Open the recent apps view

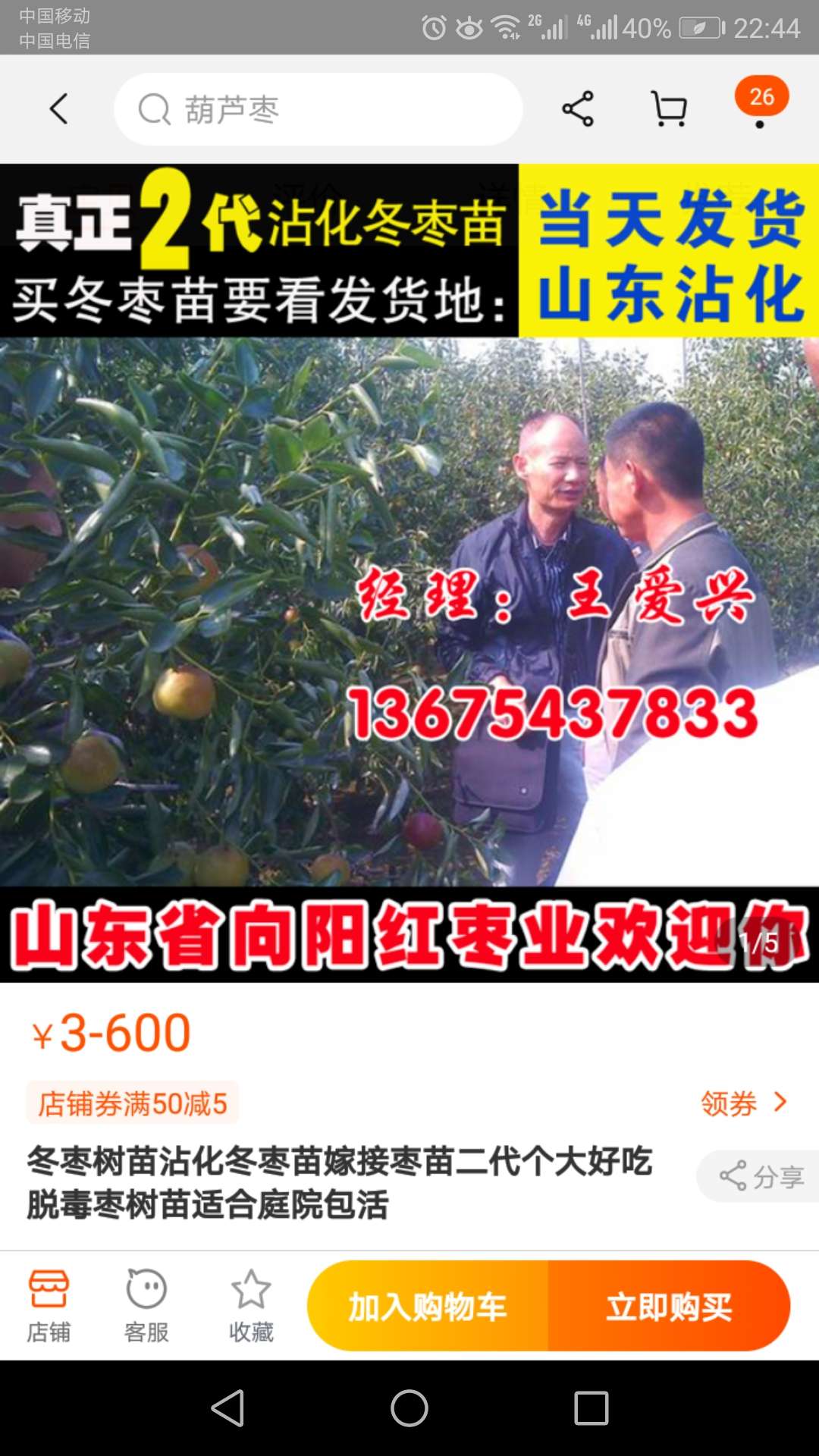pos(591,1409)
